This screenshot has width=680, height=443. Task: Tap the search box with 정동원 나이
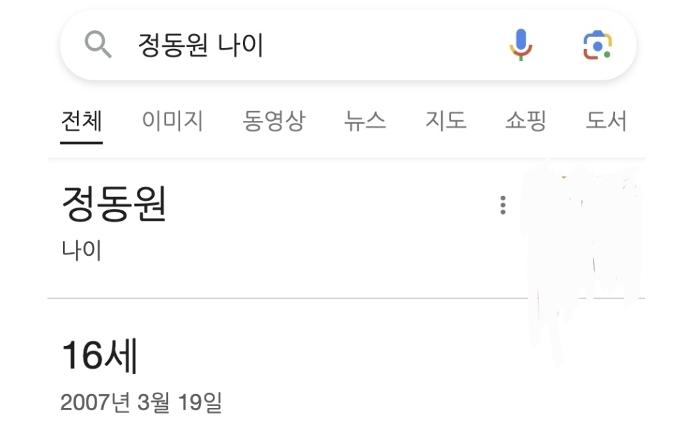pyautogui.click(x=300, y=45)
